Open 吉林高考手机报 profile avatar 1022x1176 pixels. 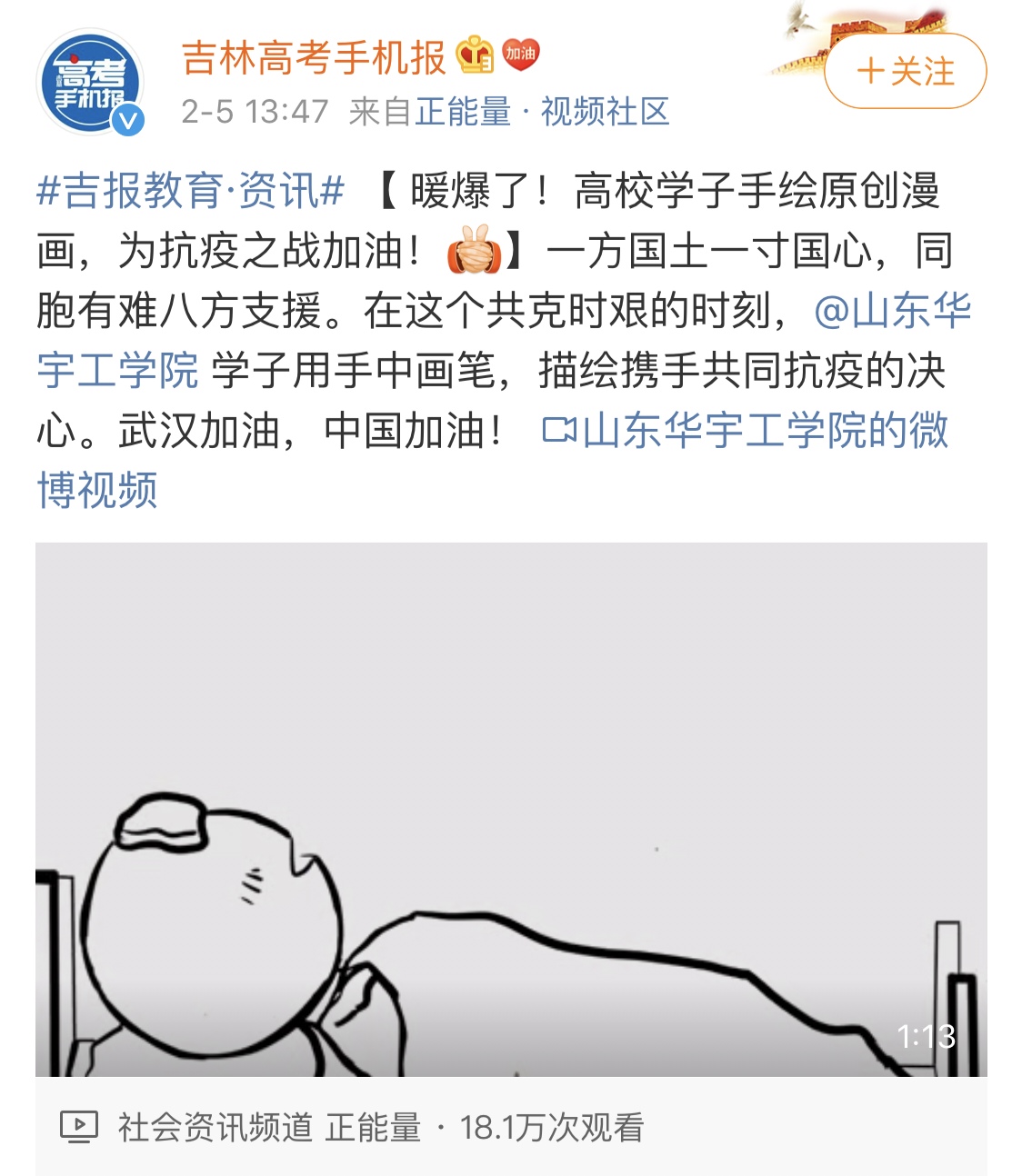pyautogui.click(x=90, y=83)
